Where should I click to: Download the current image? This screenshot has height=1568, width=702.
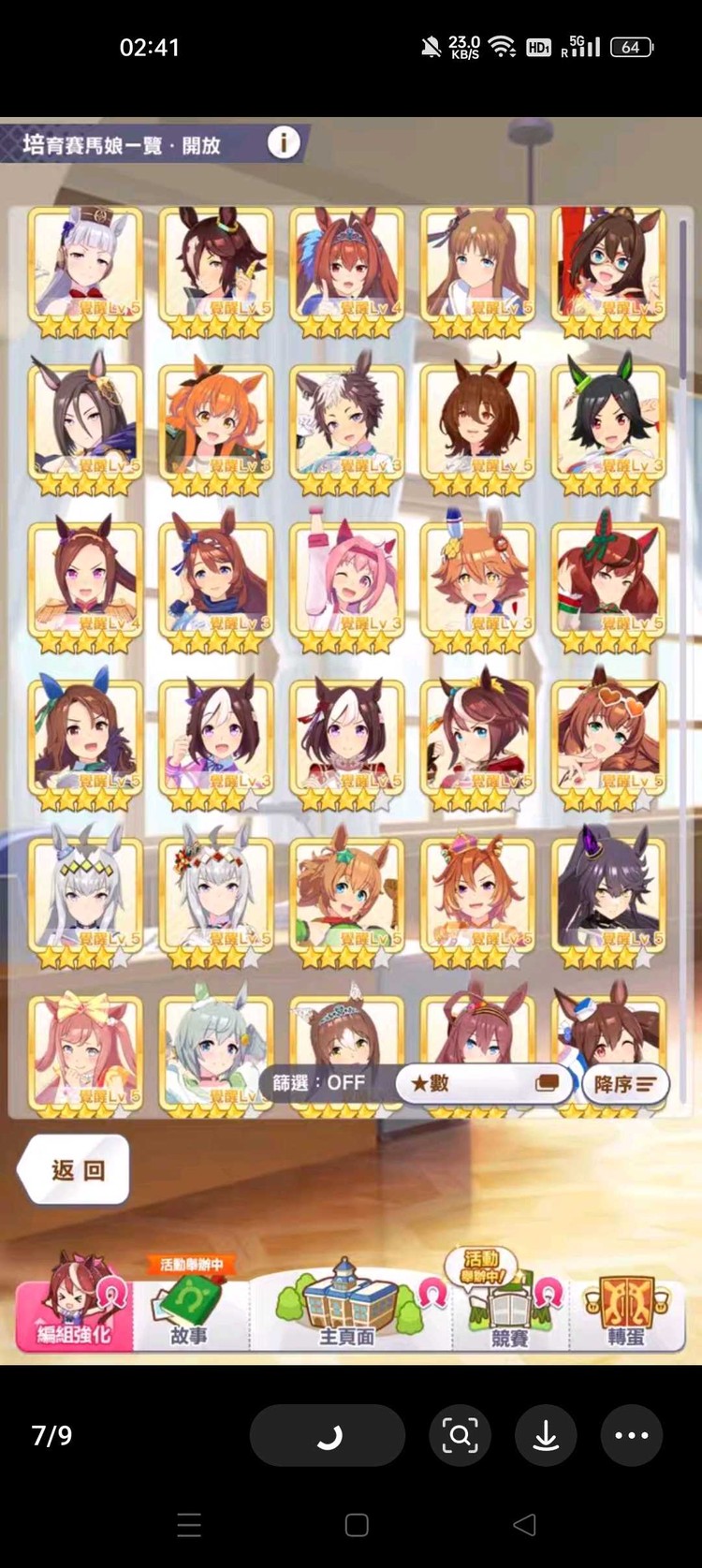(546, 1434)
